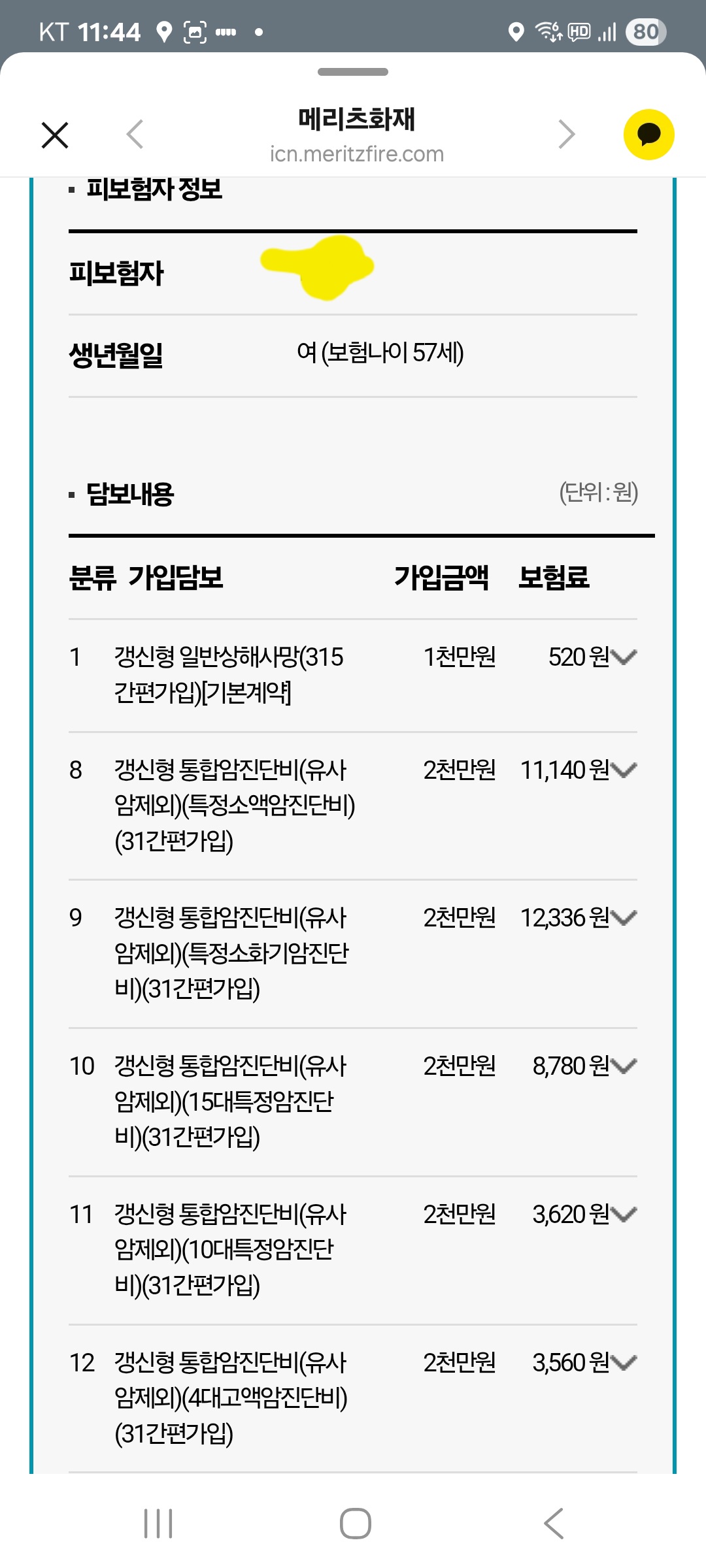The width and height of the screenshot is (706, 1568).
Task: Go back to the previous web page
Action: click(135, 135)
